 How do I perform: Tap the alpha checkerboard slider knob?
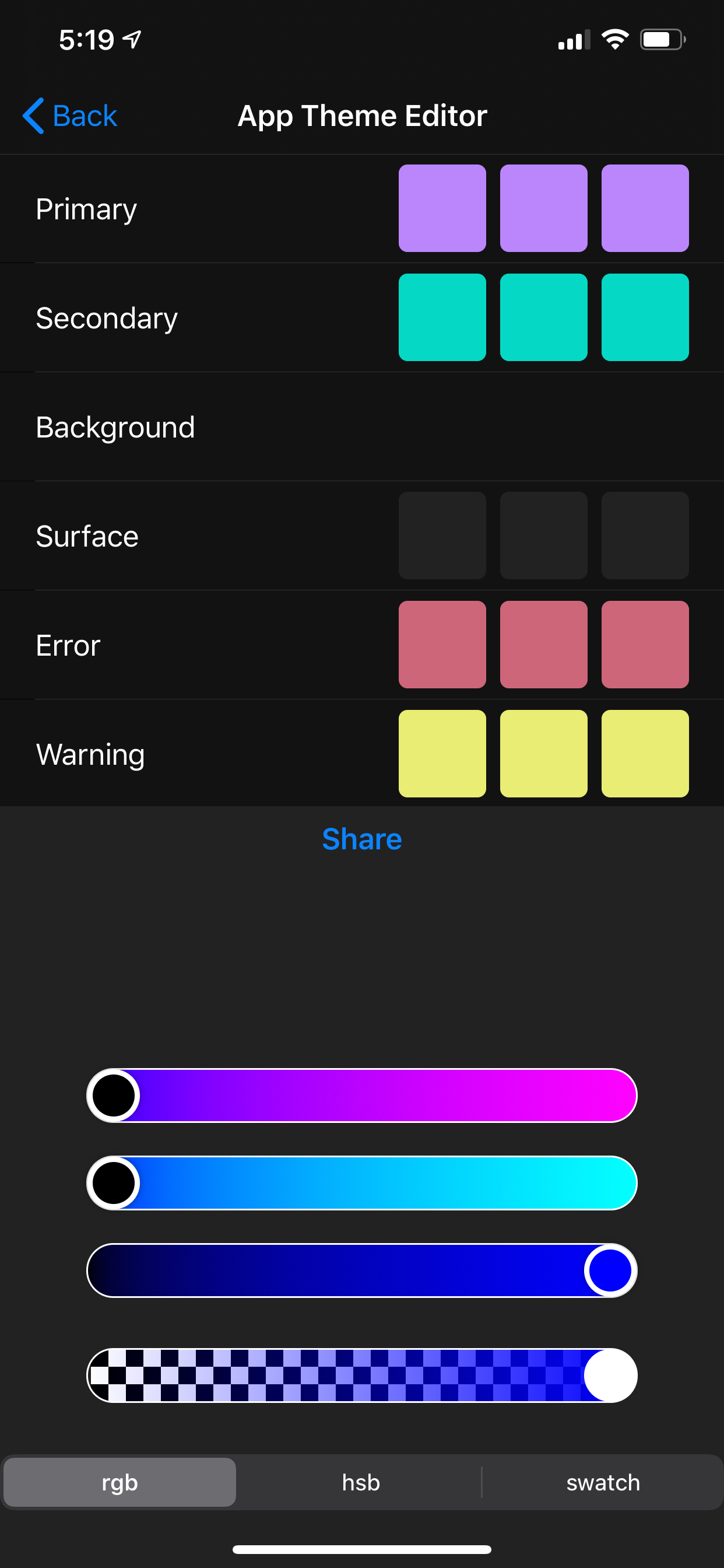610,1374
